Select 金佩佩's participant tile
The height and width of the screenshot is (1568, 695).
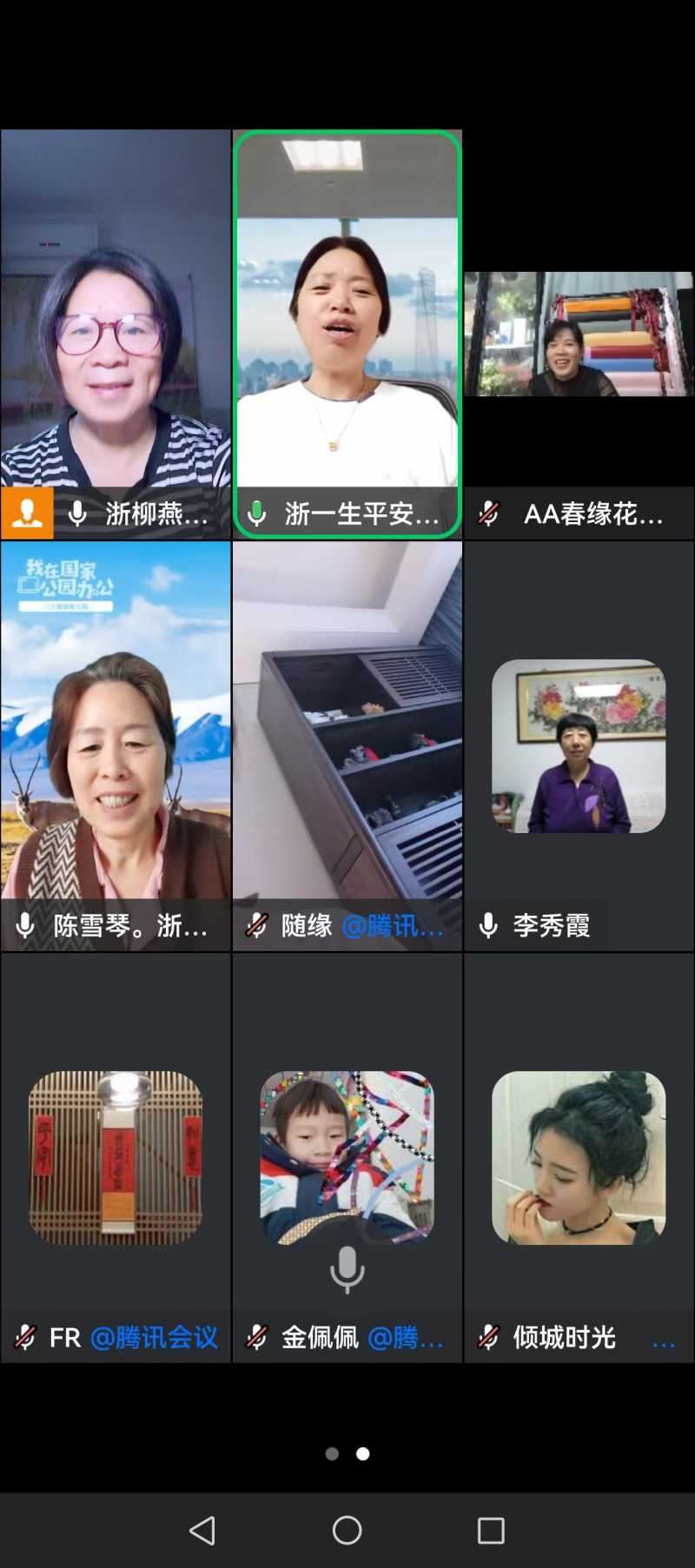coord(347,1157)
